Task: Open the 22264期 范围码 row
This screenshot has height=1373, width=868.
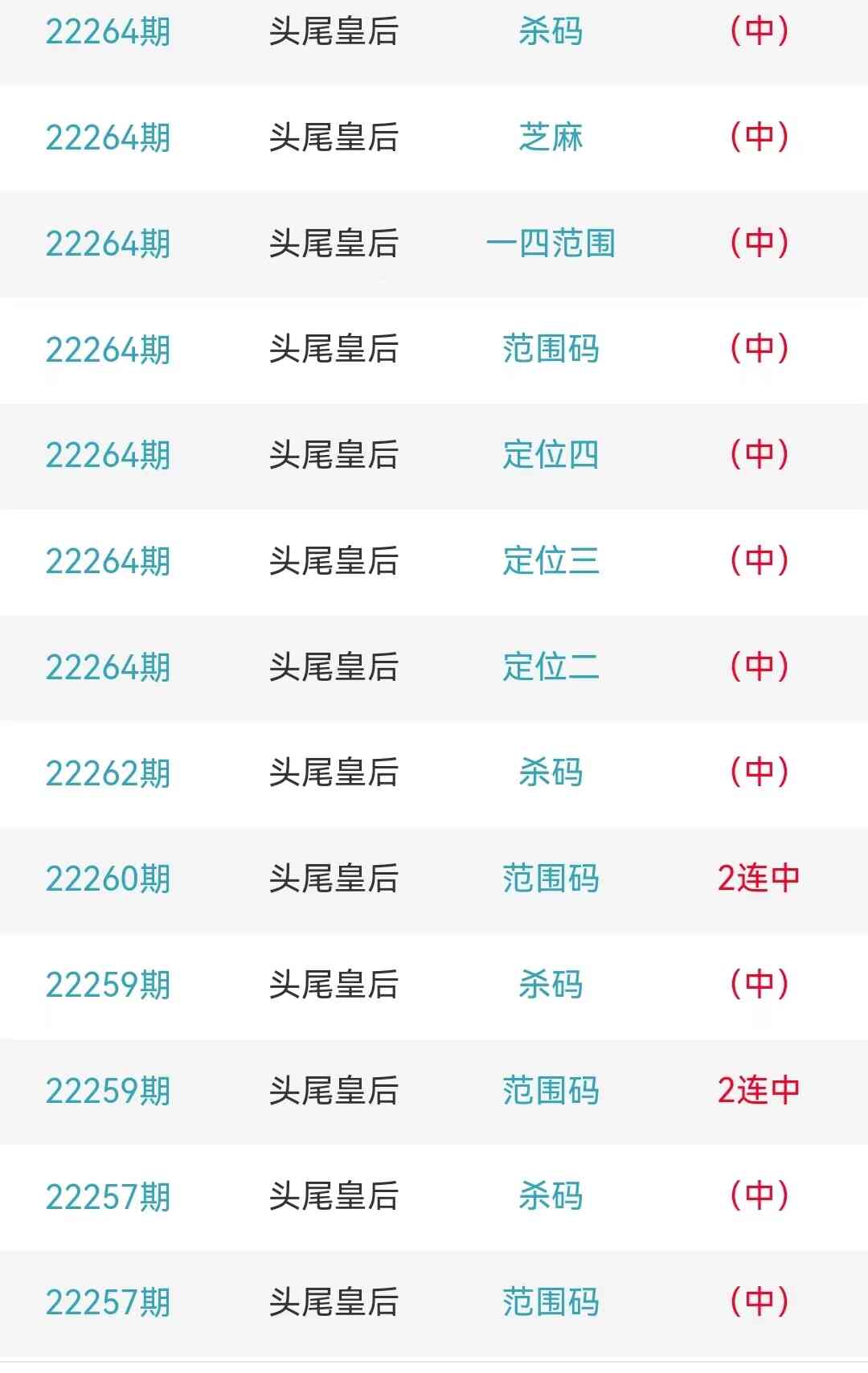Action: (x=551, y=350)
